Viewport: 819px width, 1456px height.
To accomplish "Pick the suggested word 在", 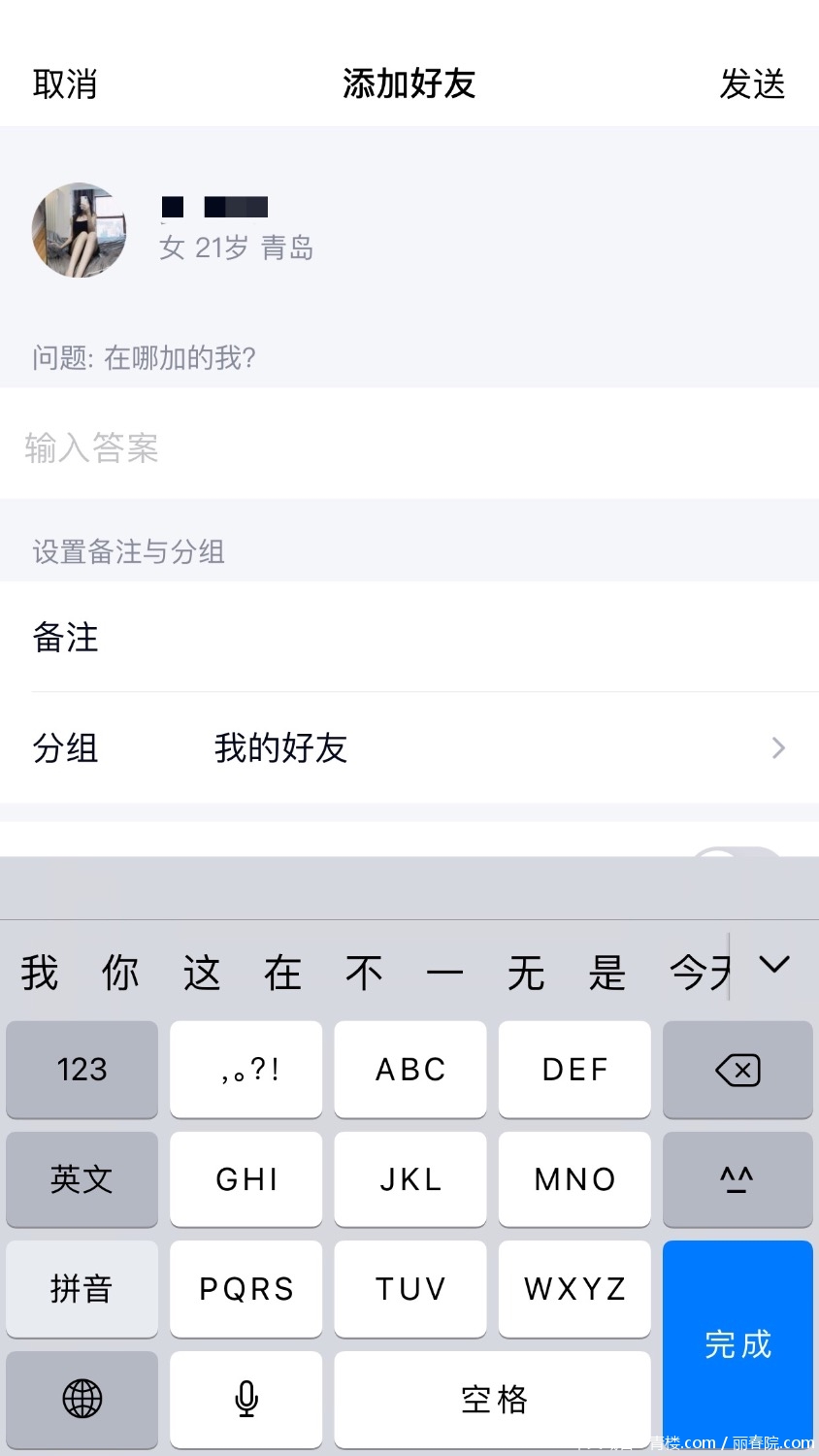I will [x=282, y=972].
